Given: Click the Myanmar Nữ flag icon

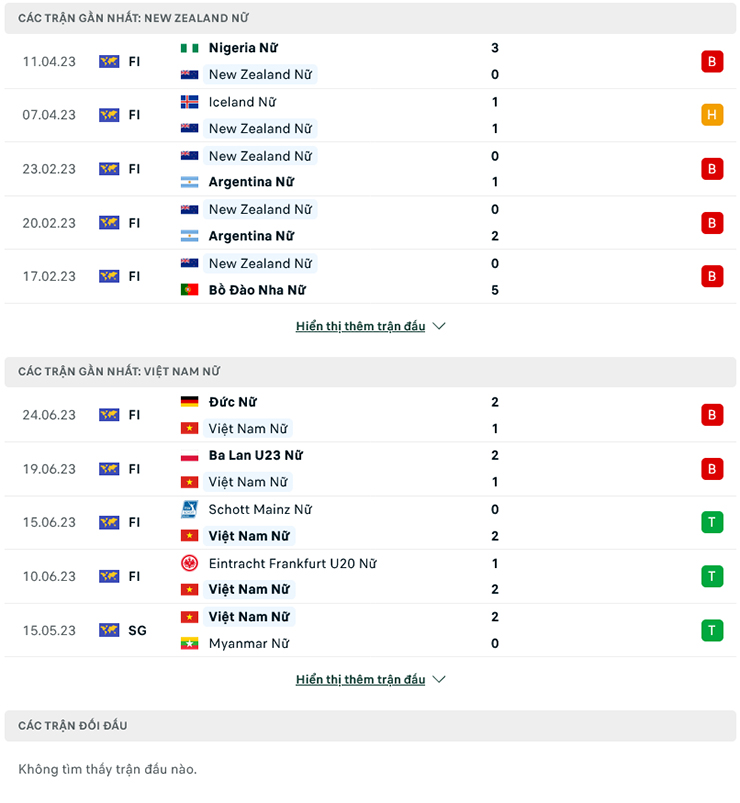Looking at the screenshot, I should click(190, 644).
